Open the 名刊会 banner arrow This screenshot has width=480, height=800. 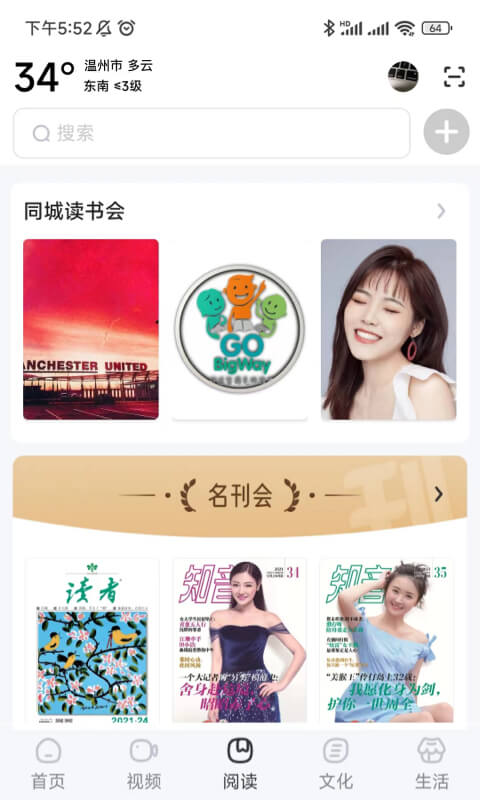(x=439, y=494)
